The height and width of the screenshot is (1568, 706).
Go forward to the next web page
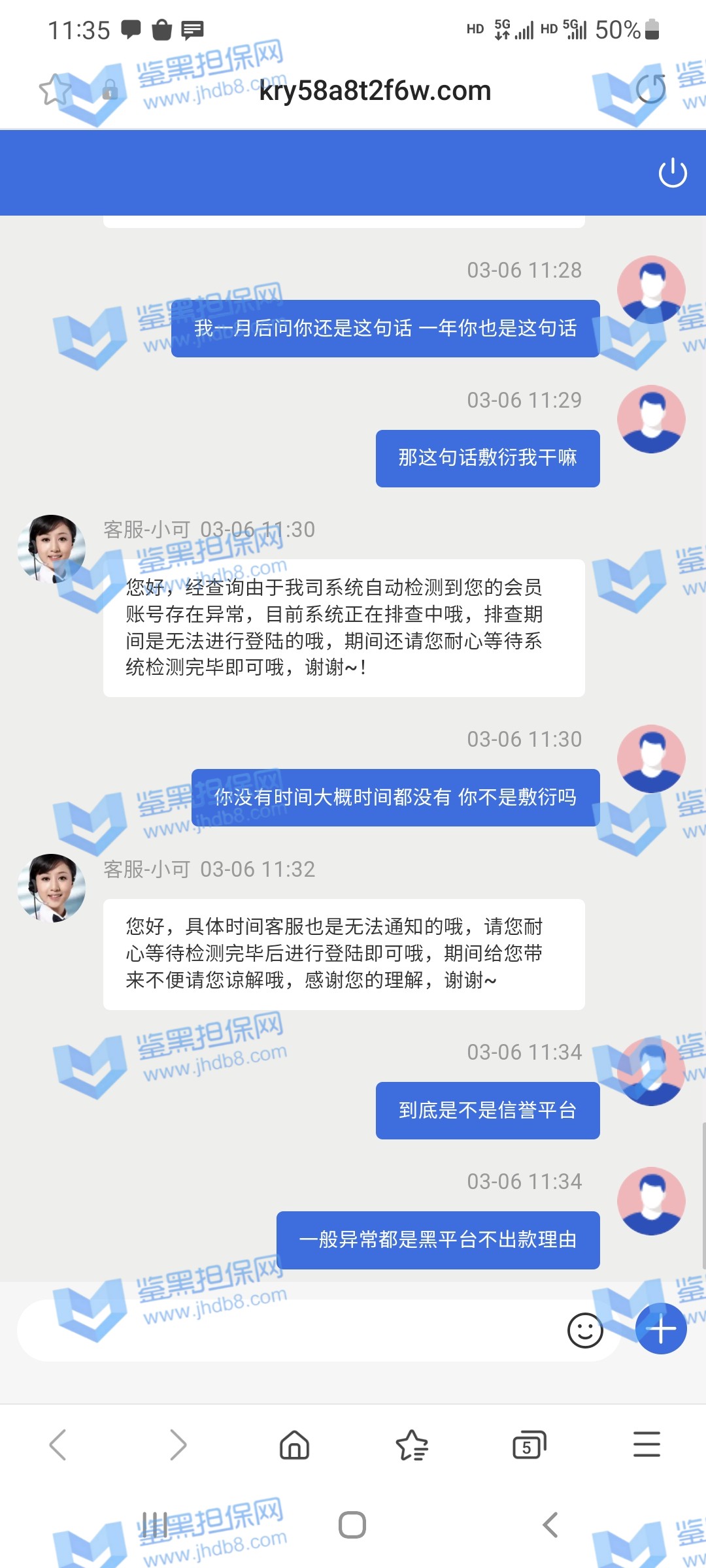177,1445
